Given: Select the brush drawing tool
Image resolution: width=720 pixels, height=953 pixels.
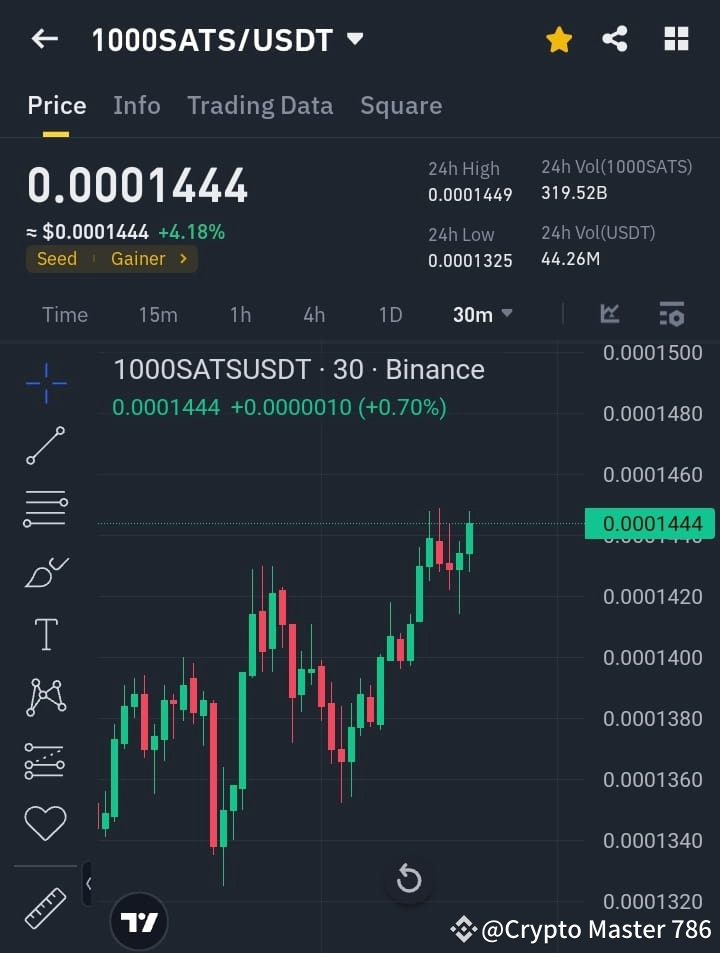Looking at the screenshot, I should [44, 570].
